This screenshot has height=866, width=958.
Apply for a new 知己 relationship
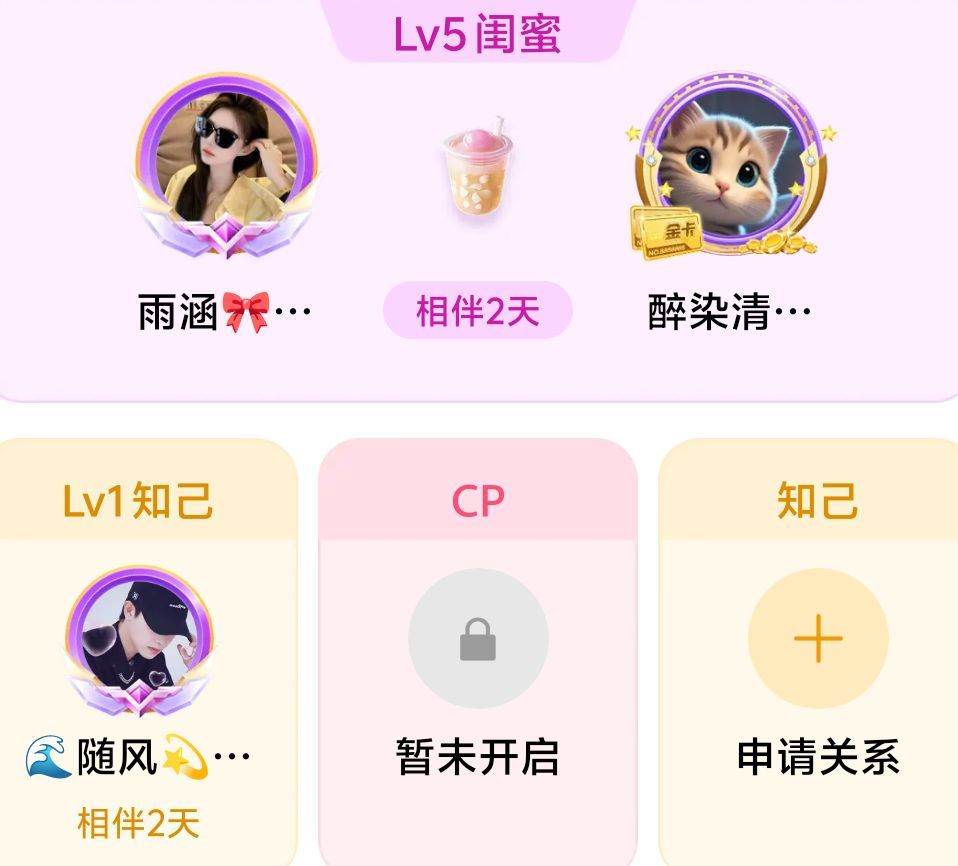point(818,638)
